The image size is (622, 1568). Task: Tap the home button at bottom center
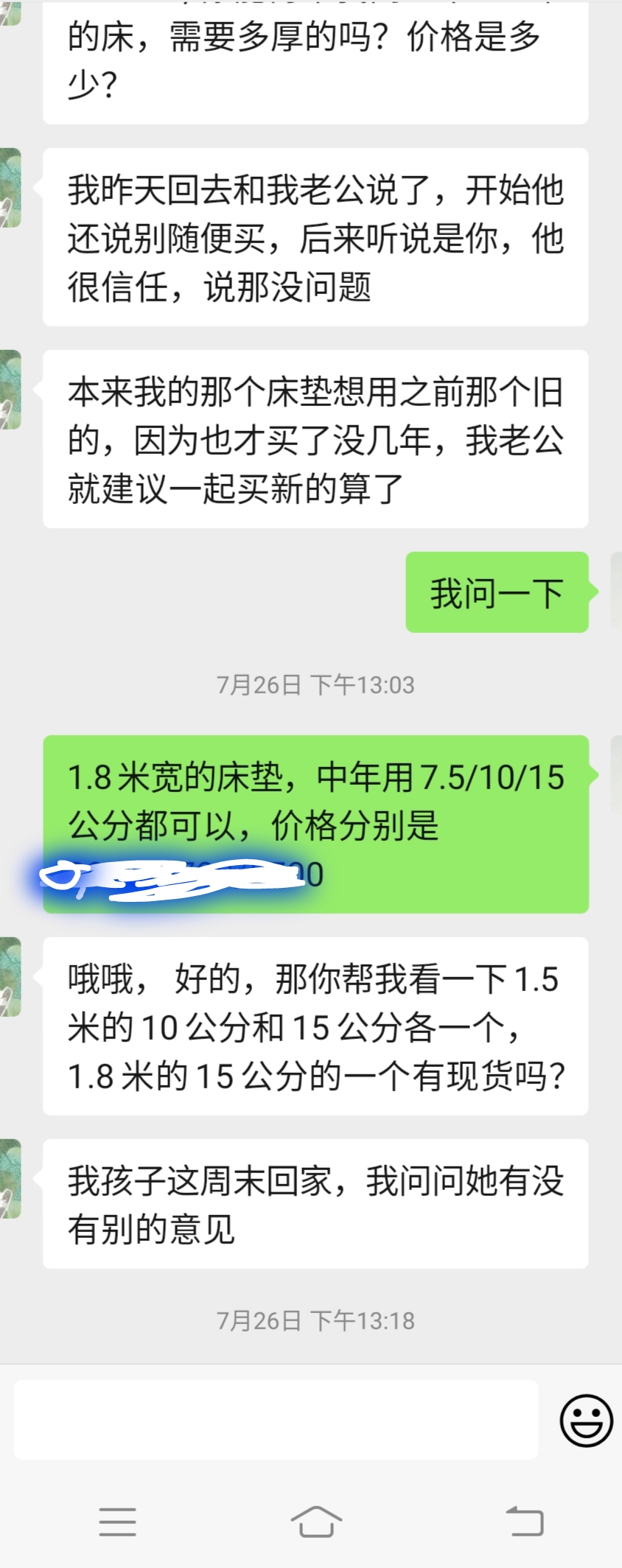(x=315, y=1524)
